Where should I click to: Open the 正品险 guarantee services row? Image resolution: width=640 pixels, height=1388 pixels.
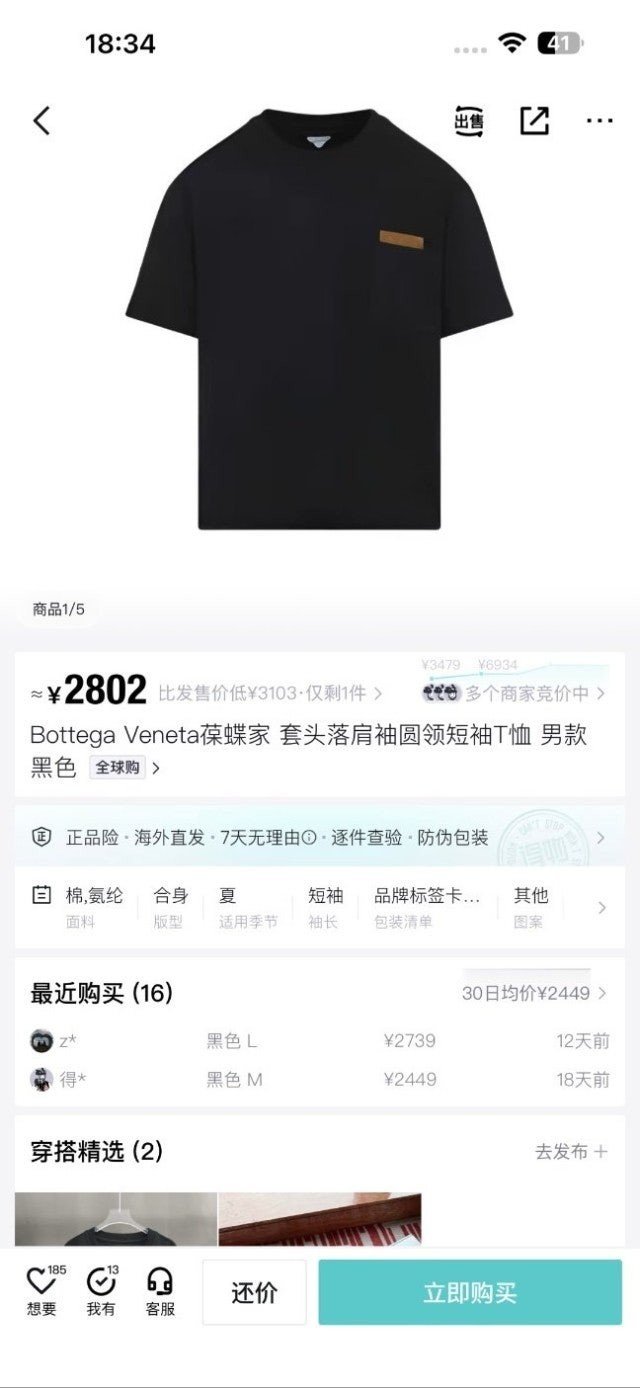click(x=319, y=837)
